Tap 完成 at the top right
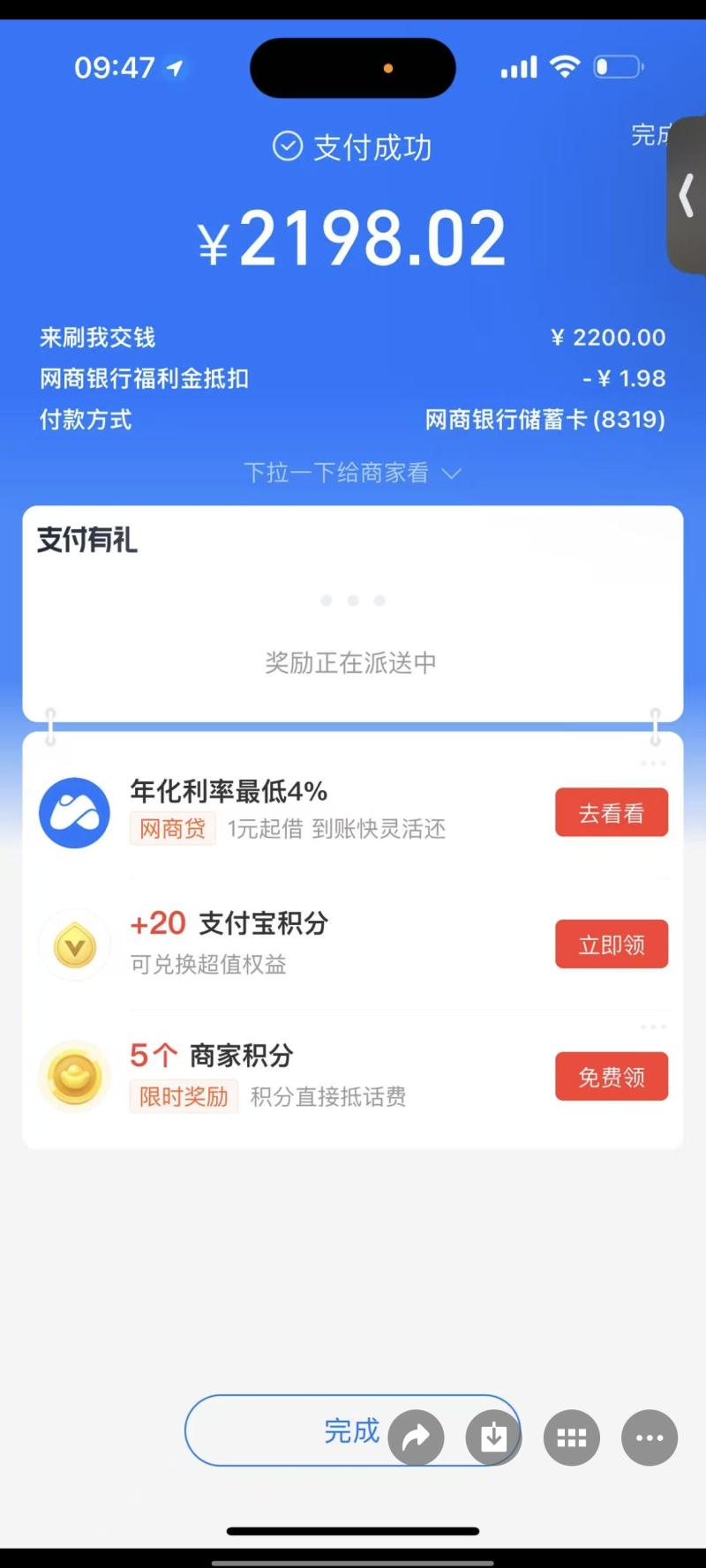 [x=650, y=135]
